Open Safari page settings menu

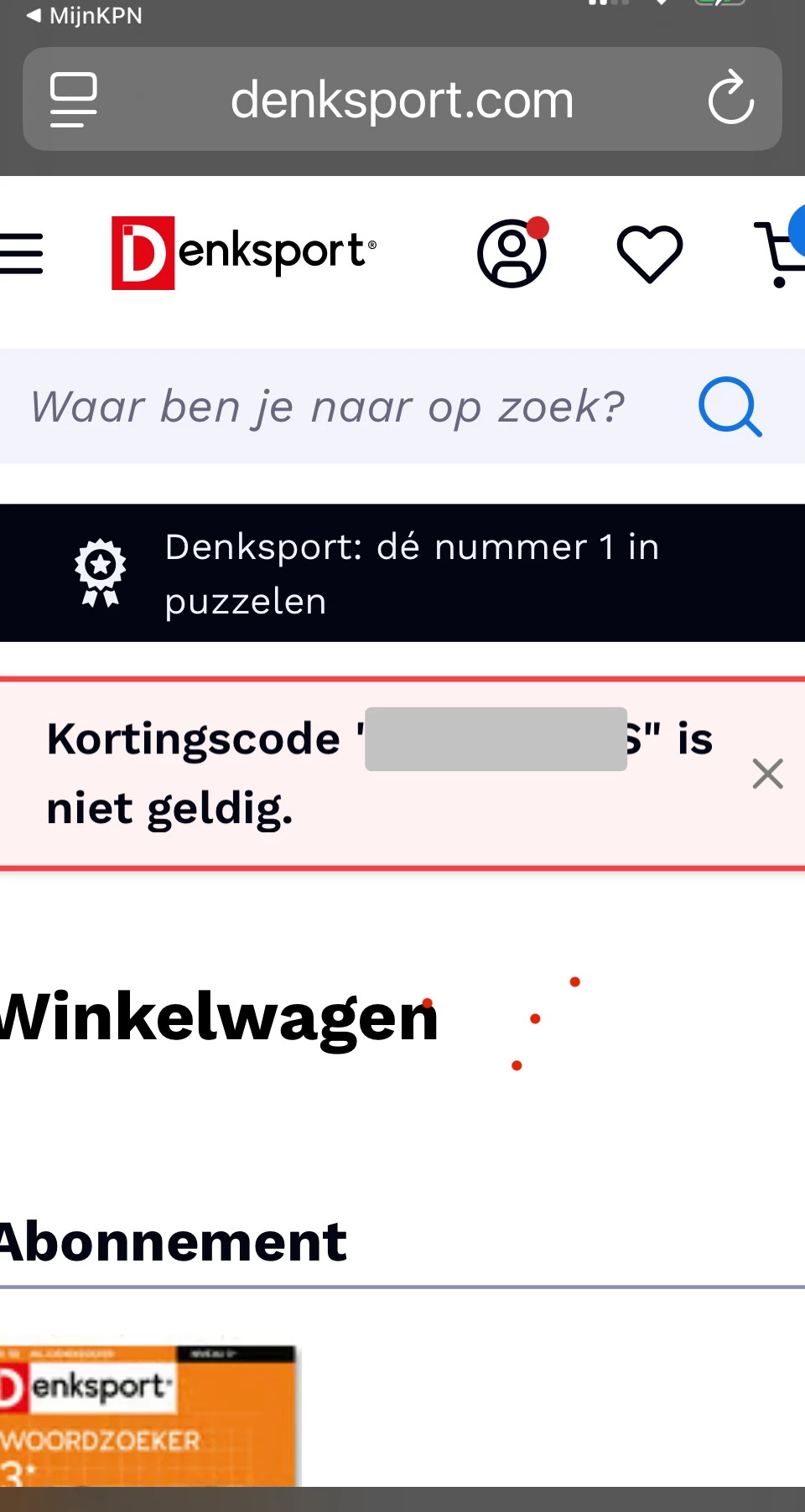point(74,100)
